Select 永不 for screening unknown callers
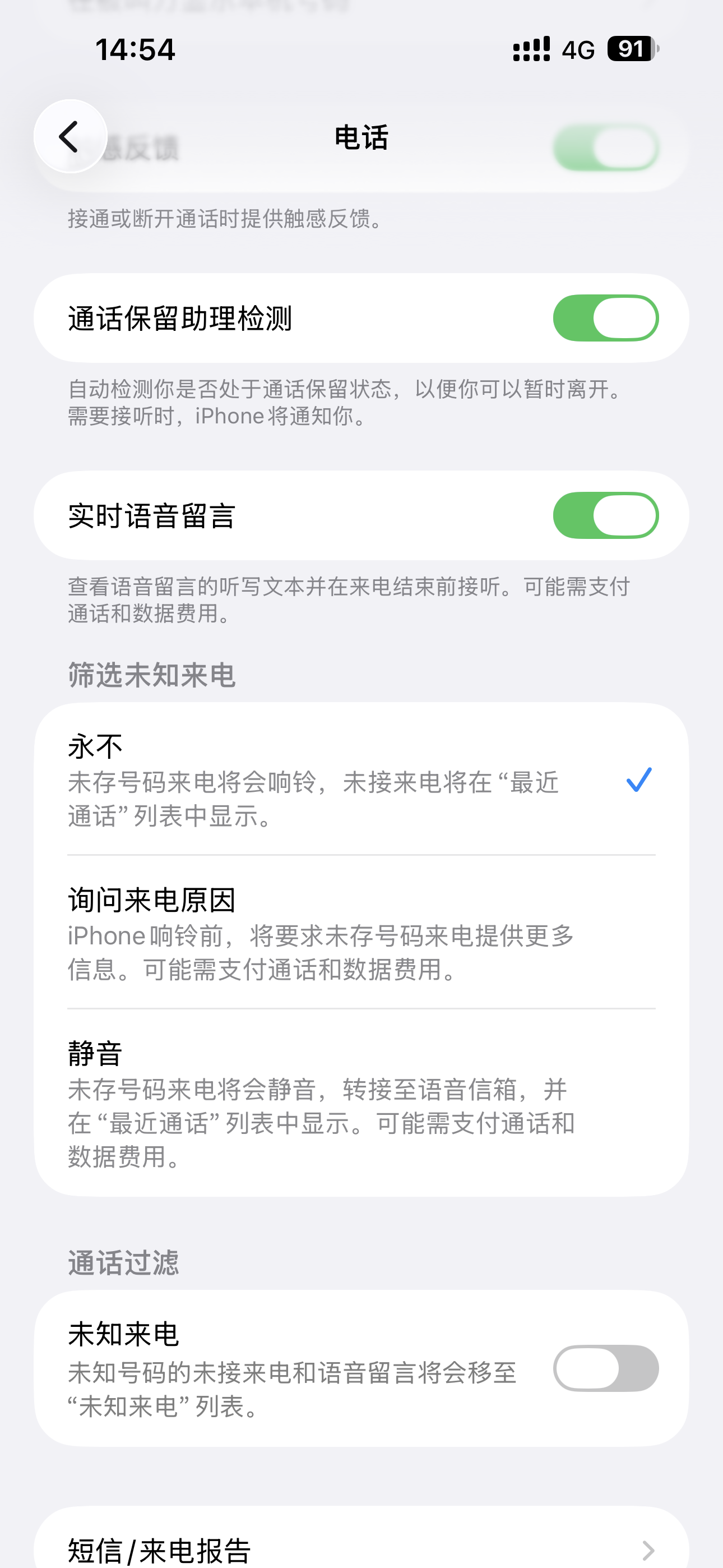Image resolution: width=723 pixels, height=1568 pixels. (x=360, y=779)
